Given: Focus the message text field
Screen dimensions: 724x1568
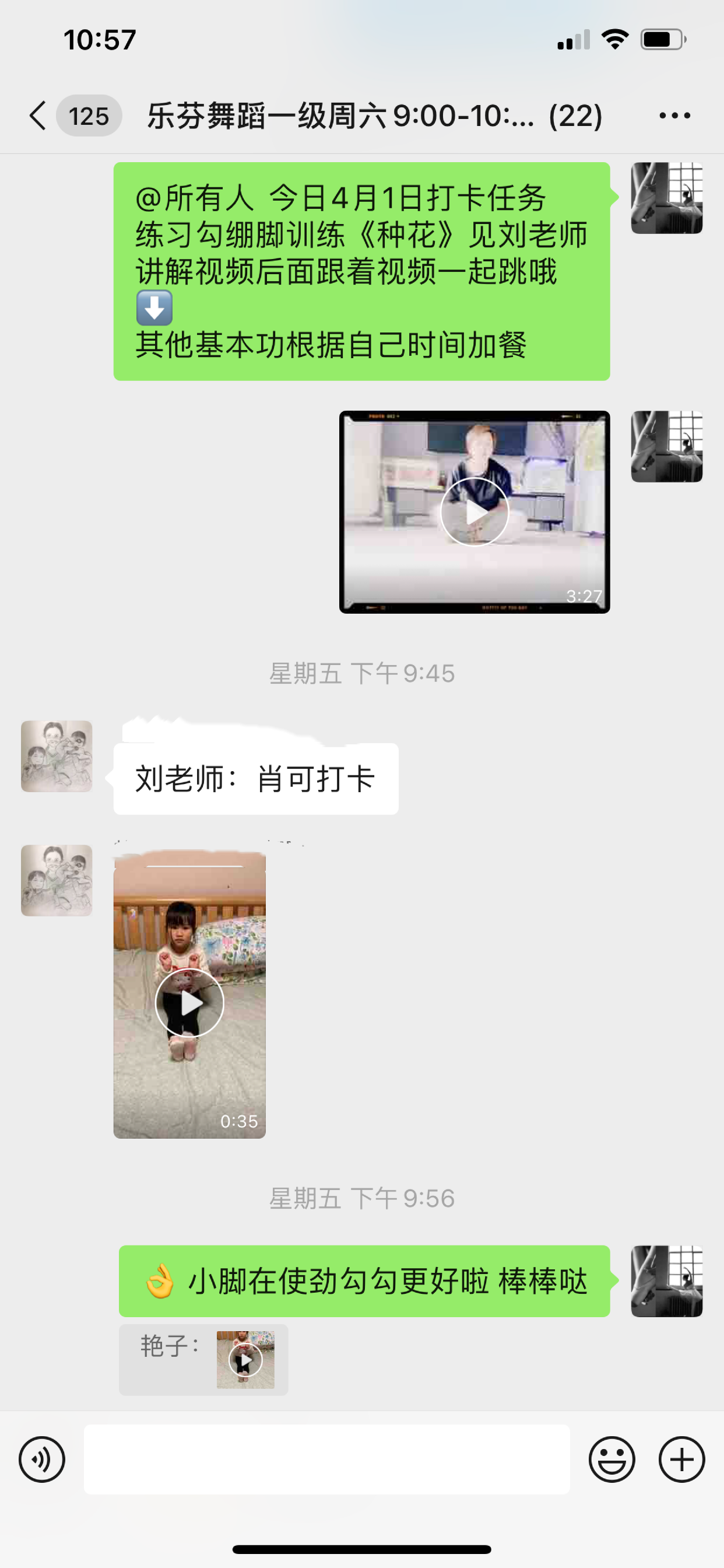Looking at the screenshot, I should pos(326,1459).
